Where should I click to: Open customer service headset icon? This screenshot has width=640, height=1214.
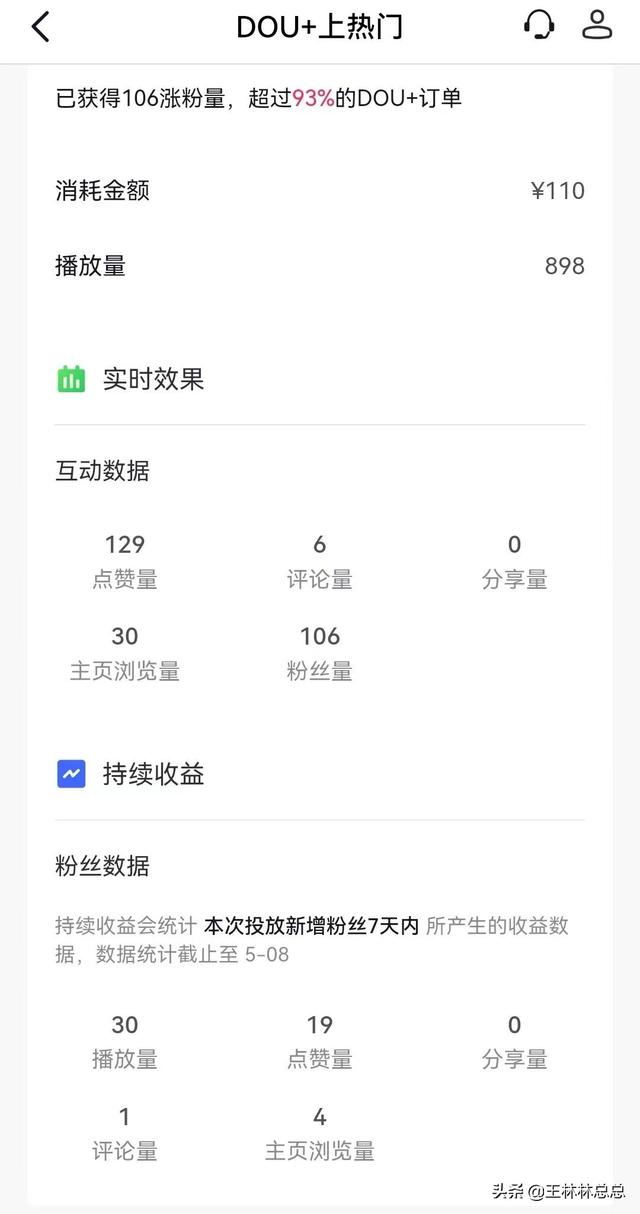(x=539, y=25)
